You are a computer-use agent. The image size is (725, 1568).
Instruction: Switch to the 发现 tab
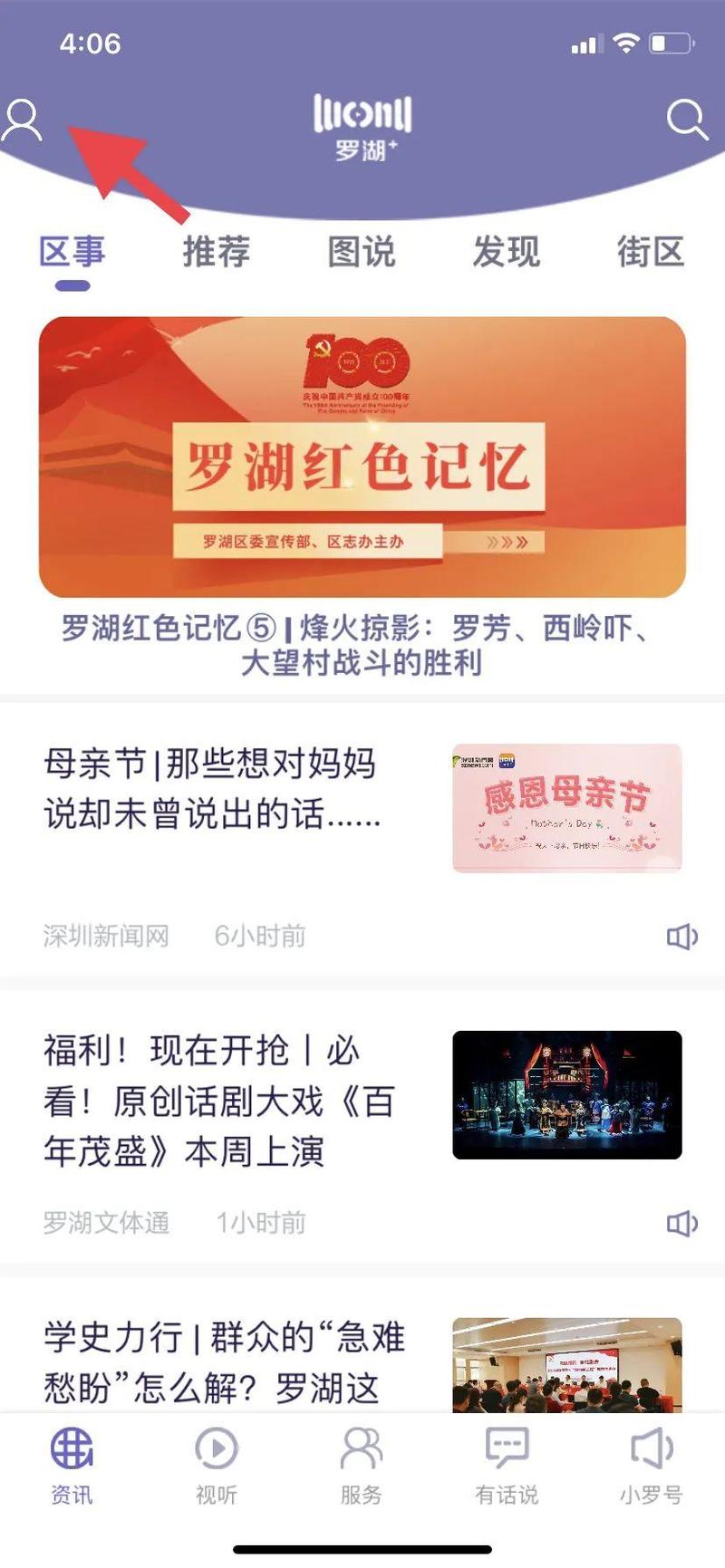coord(506,251)
